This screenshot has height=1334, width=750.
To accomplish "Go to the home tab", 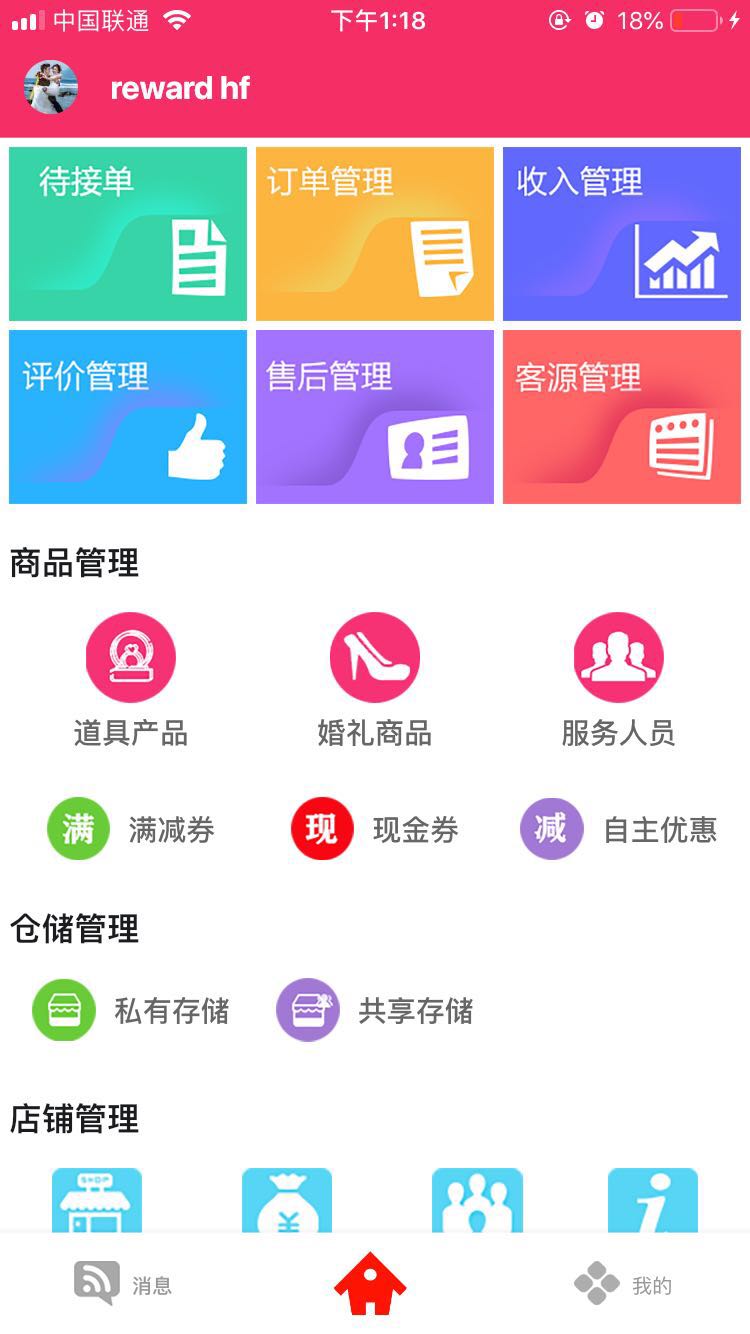I will pos(370,1284).
